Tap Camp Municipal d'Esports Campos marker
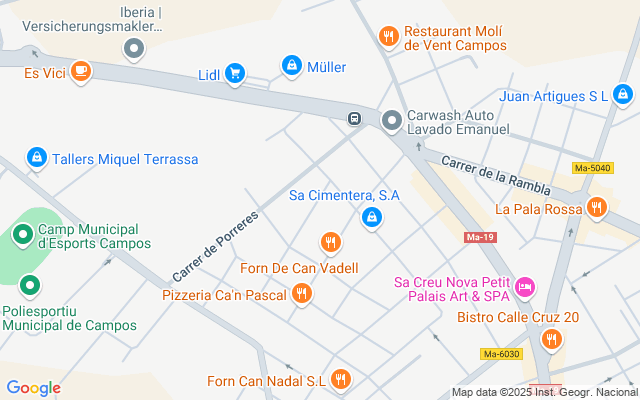The width and height of the screenshot is (640, 400). click(x=22, y=236)
